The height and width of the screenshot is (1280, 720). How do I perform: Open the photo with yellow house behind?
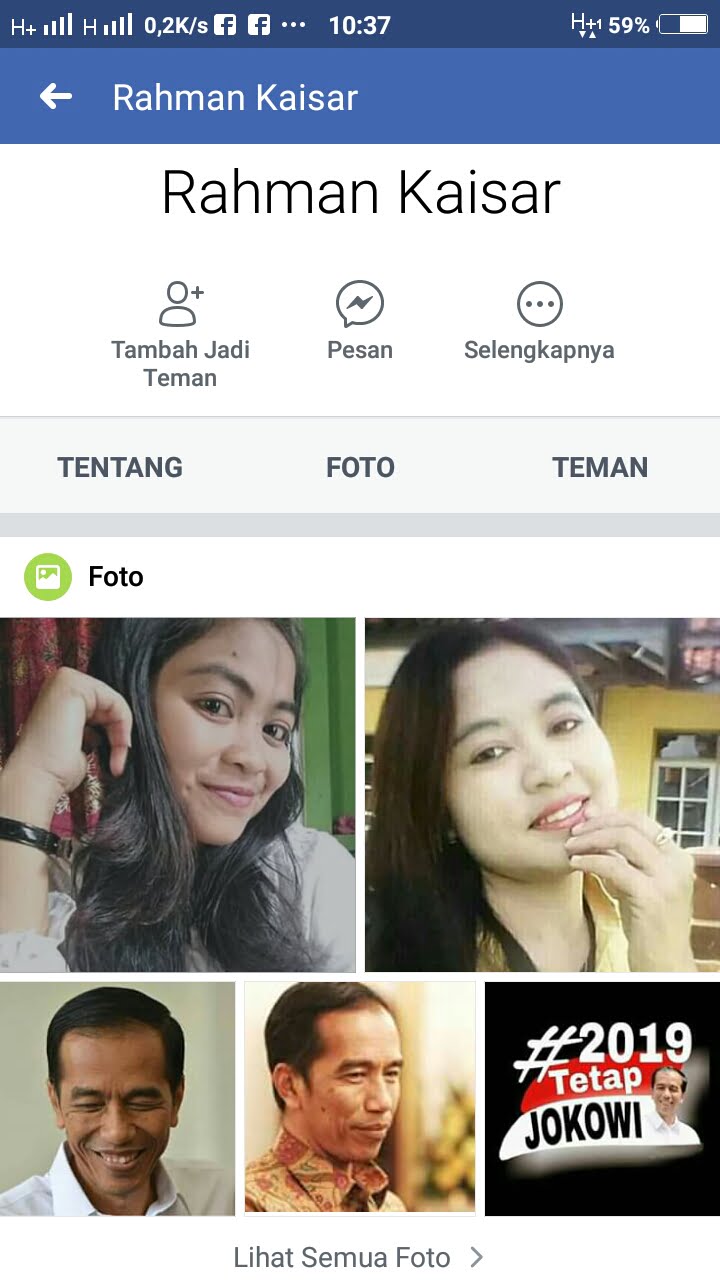(542, 795)
